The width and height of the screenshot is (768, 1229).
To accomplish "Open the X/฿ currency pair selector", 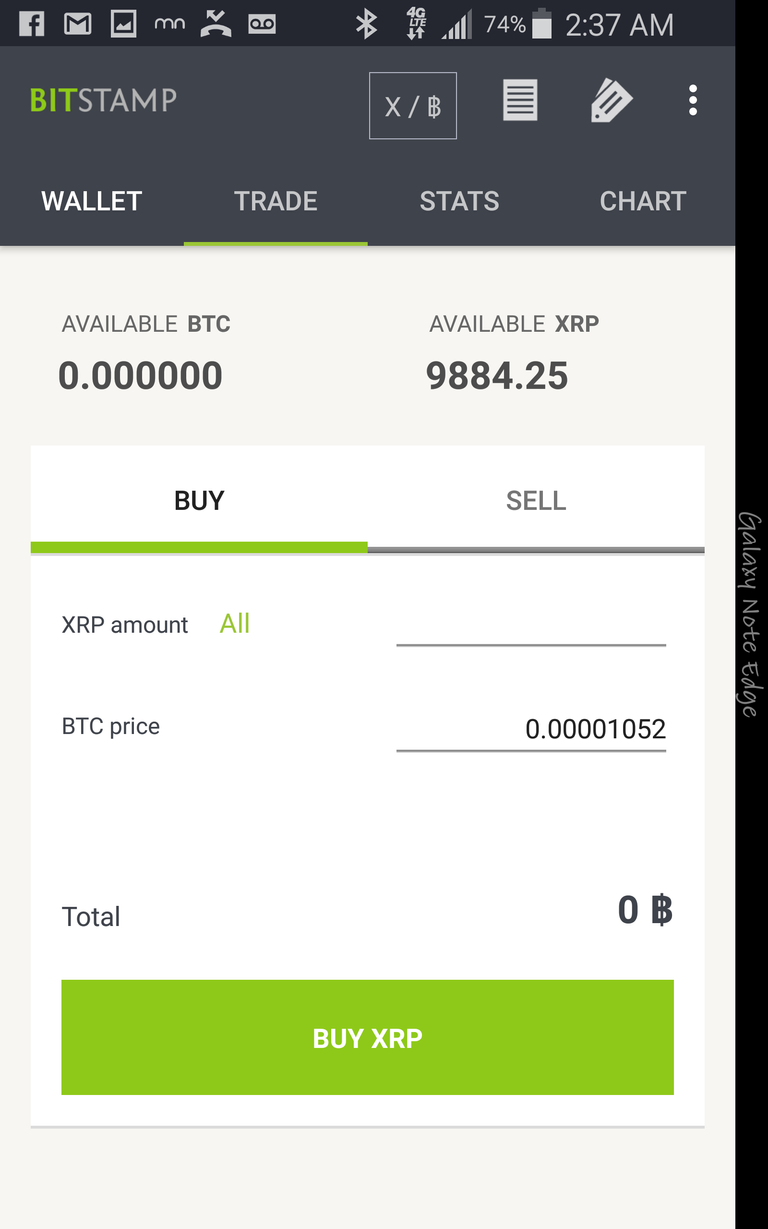I will point(413,105).
